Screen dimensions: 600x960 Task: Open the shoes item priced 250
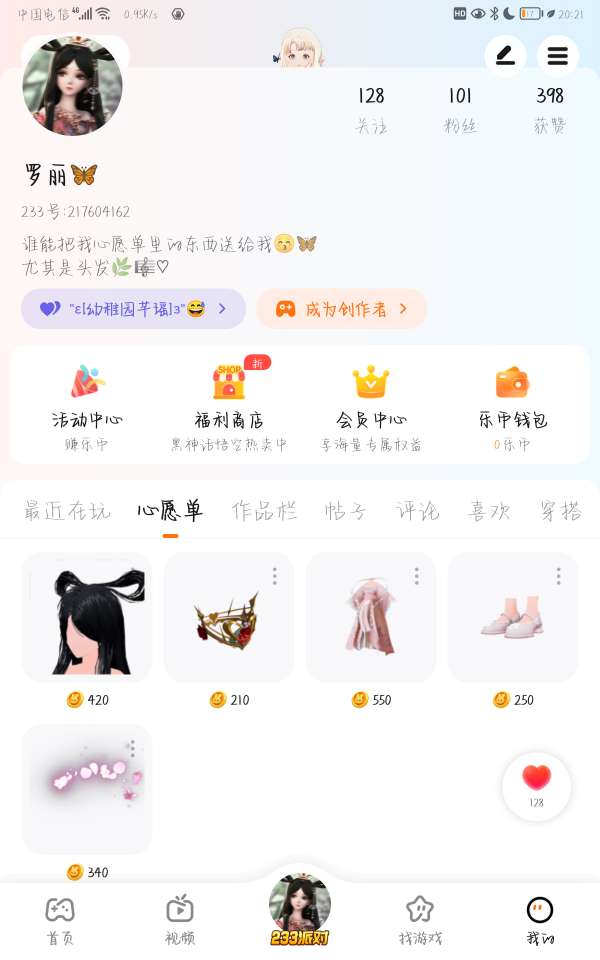(x=513, y=618)
